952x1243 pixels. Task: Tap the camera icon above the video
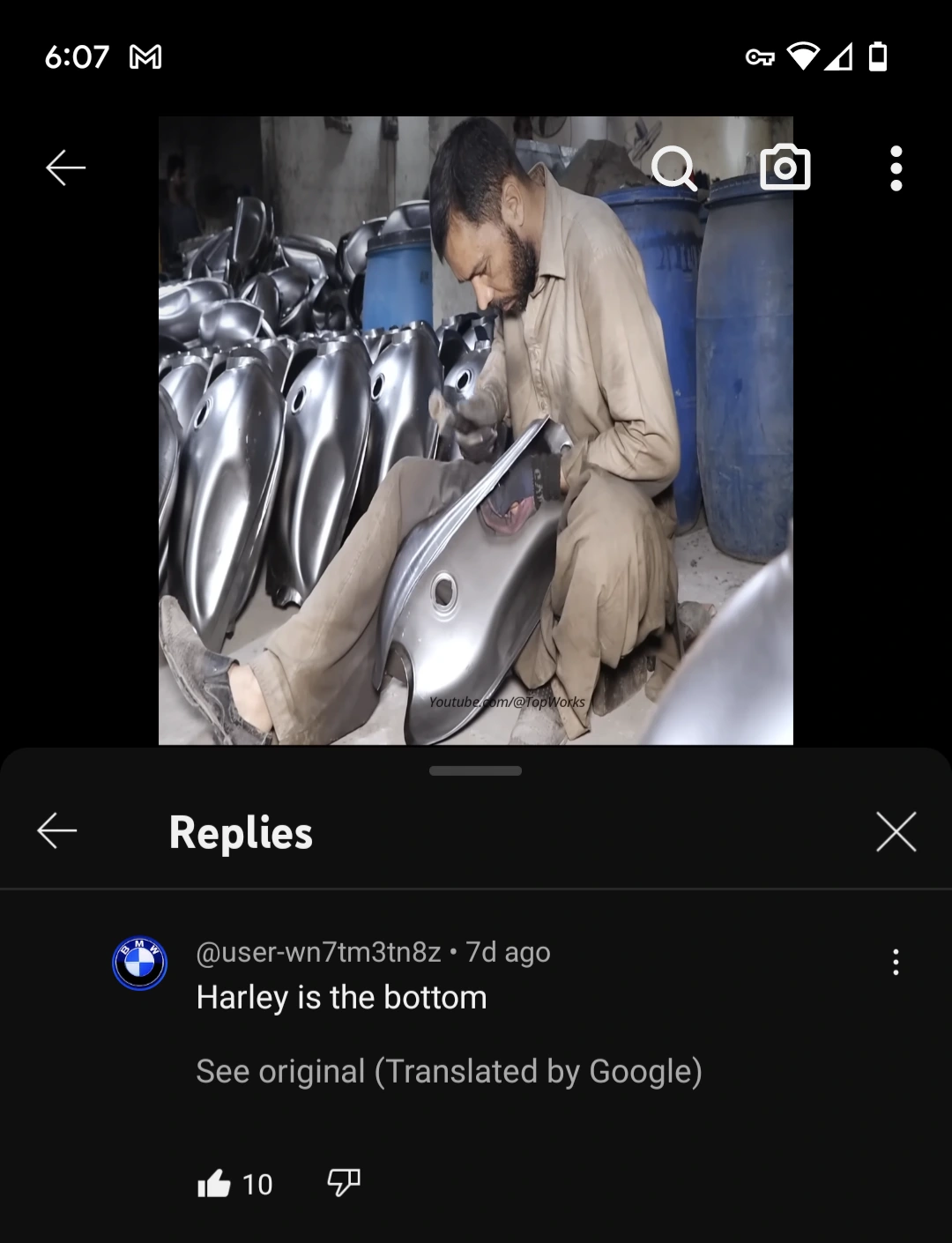(785, 167)
